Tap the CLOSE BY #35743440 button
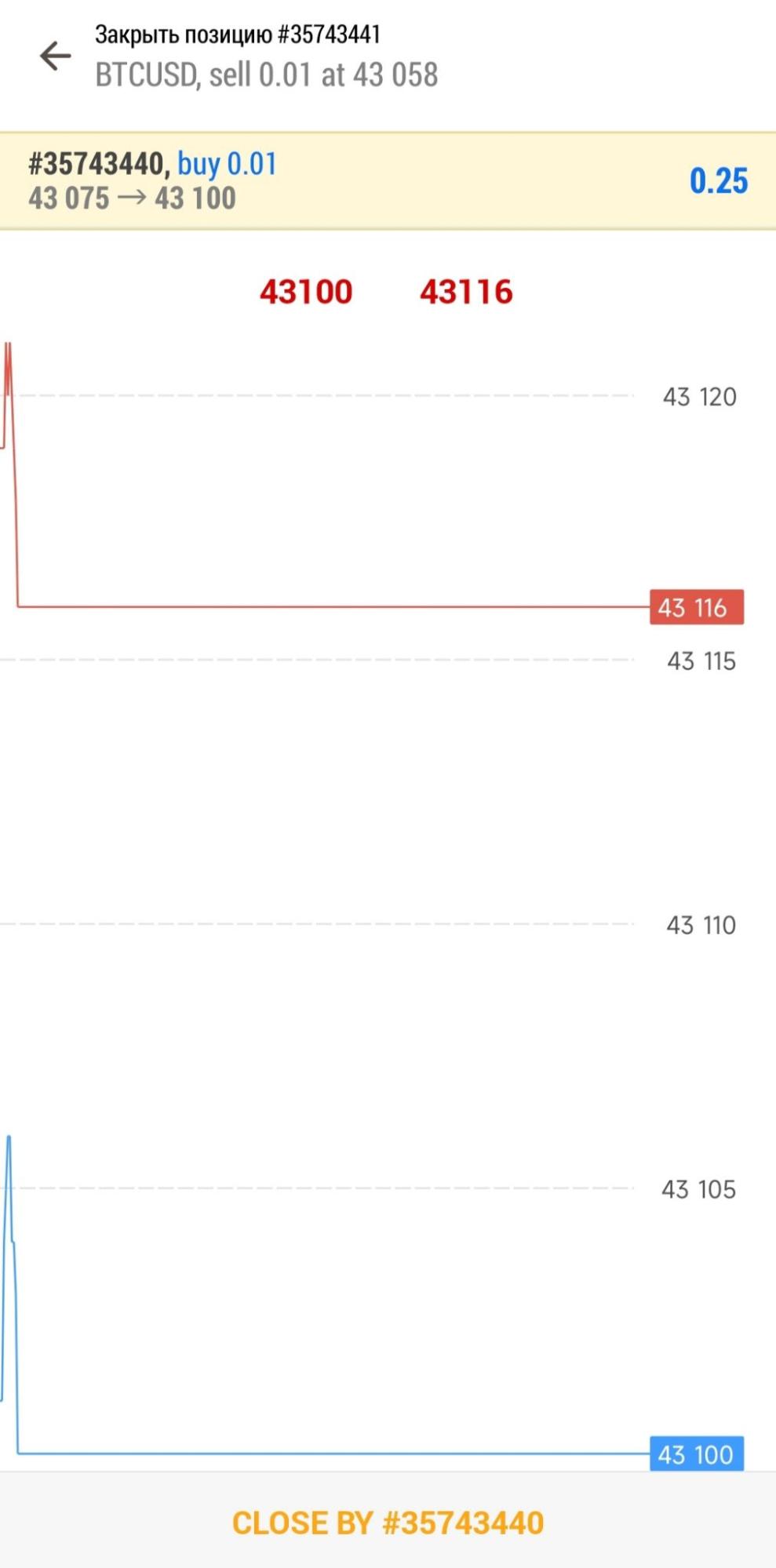The image size is (776, 1568). tap(388, 1523)
